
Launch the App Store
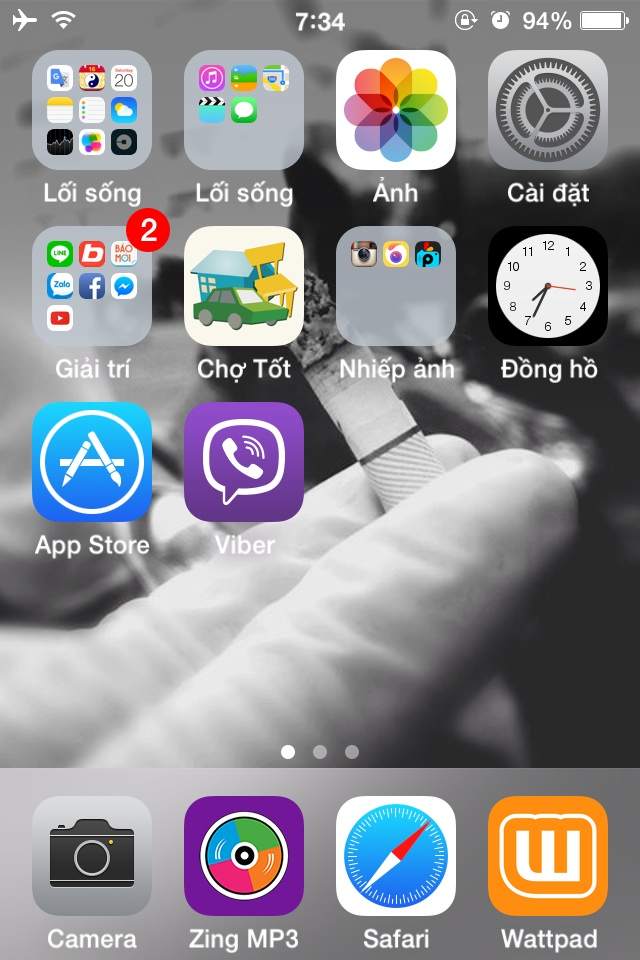click(x=92, y=462)
